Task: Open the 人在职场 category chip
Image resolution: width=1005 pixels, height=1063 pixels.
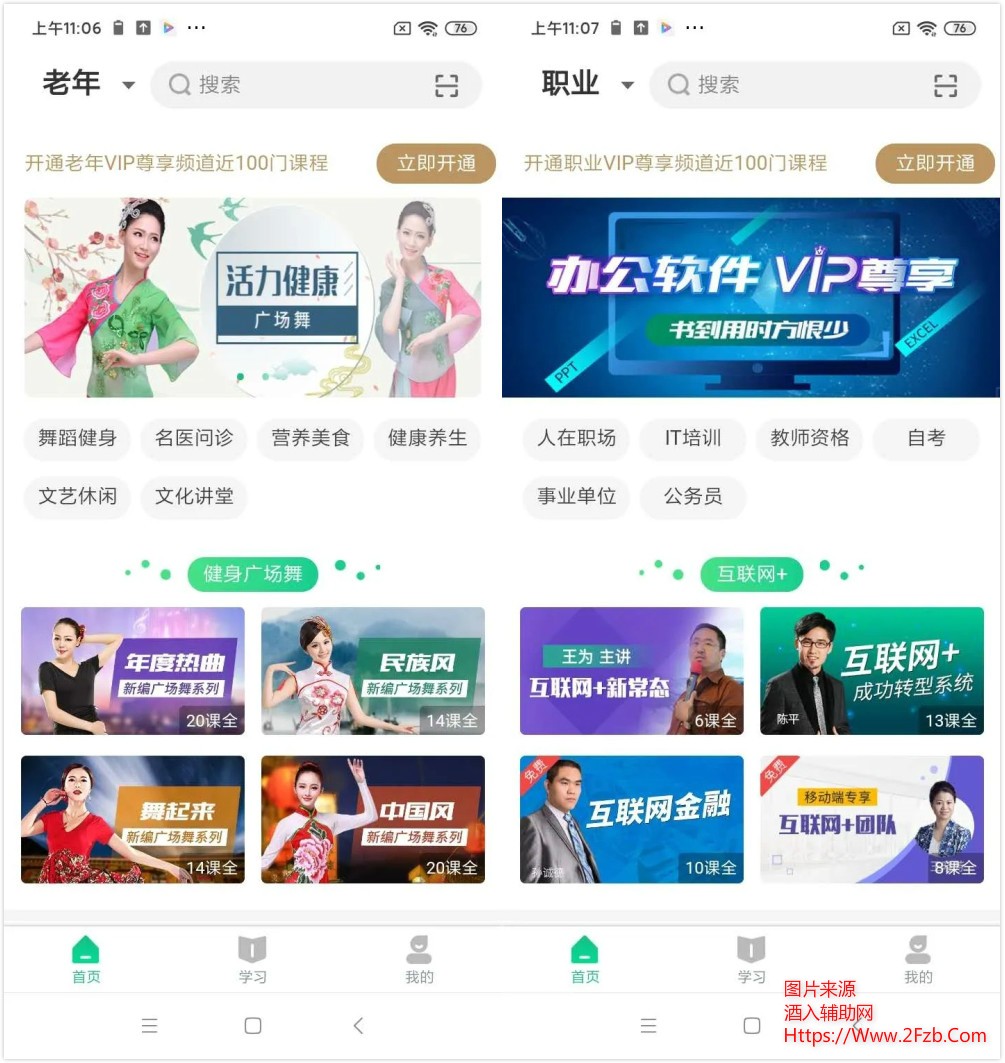Action: (x=576, y=438)
